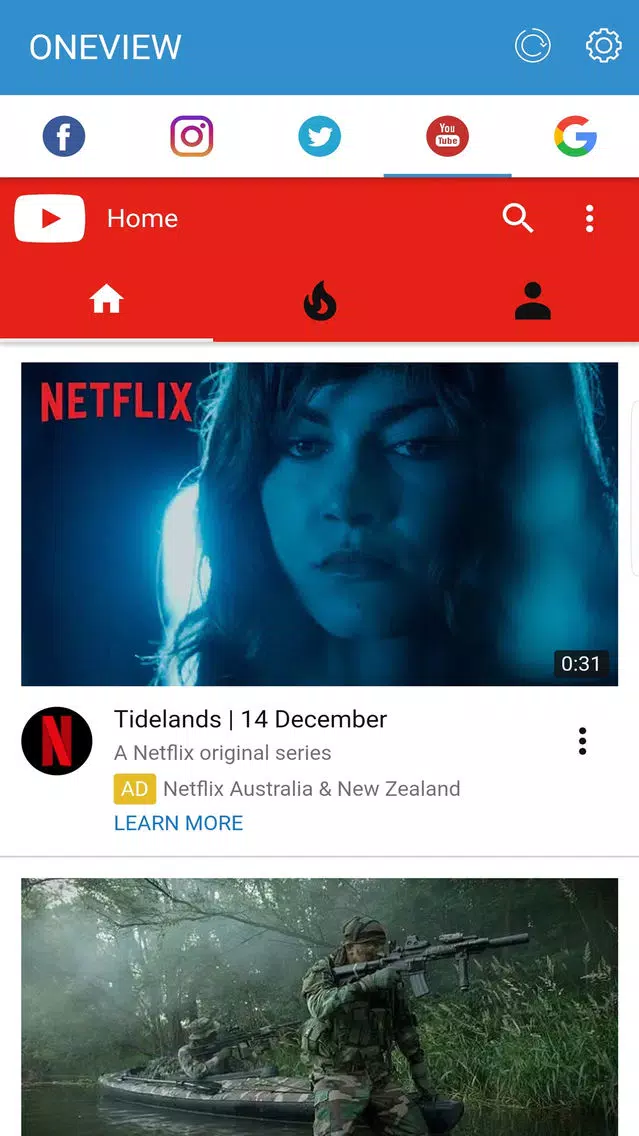Switch to the Twitter tab
This screenshot has height=1136, width=639.
[x=320, y=136]
